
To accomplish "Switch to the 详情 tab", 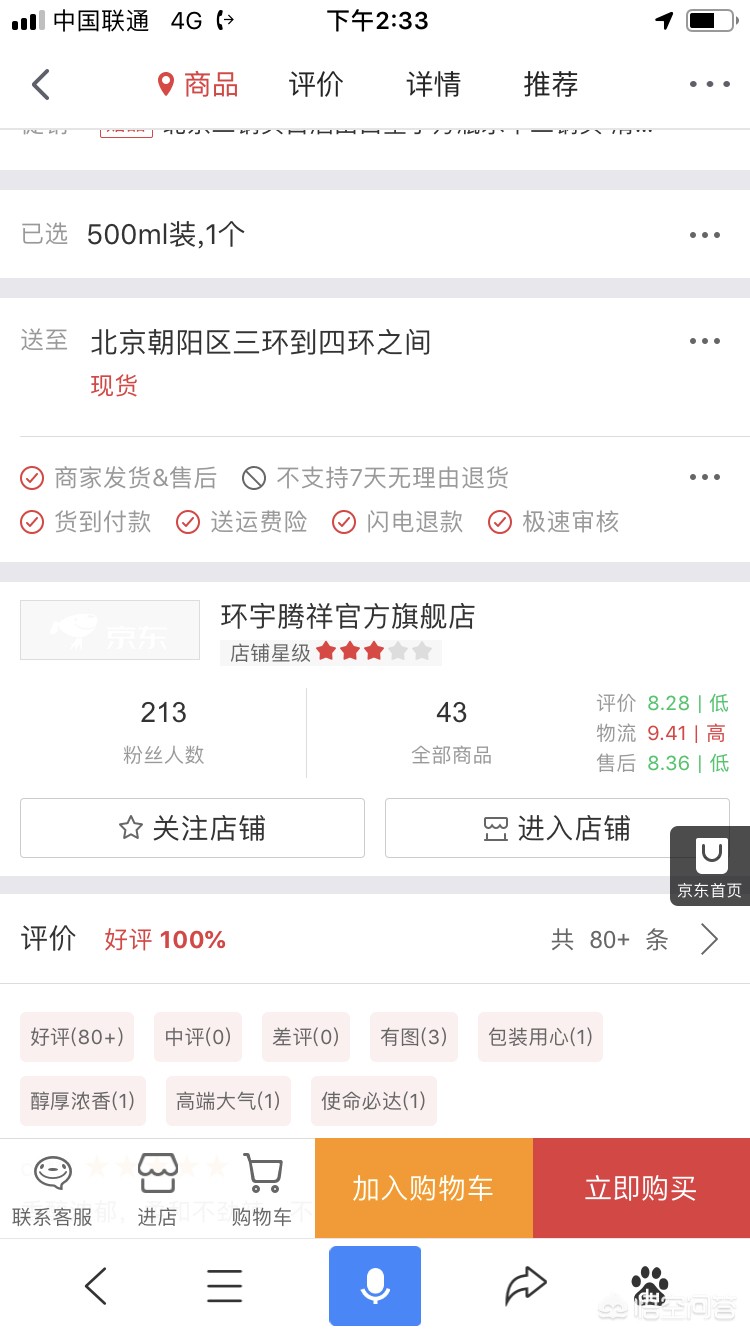I will point(433,85).
